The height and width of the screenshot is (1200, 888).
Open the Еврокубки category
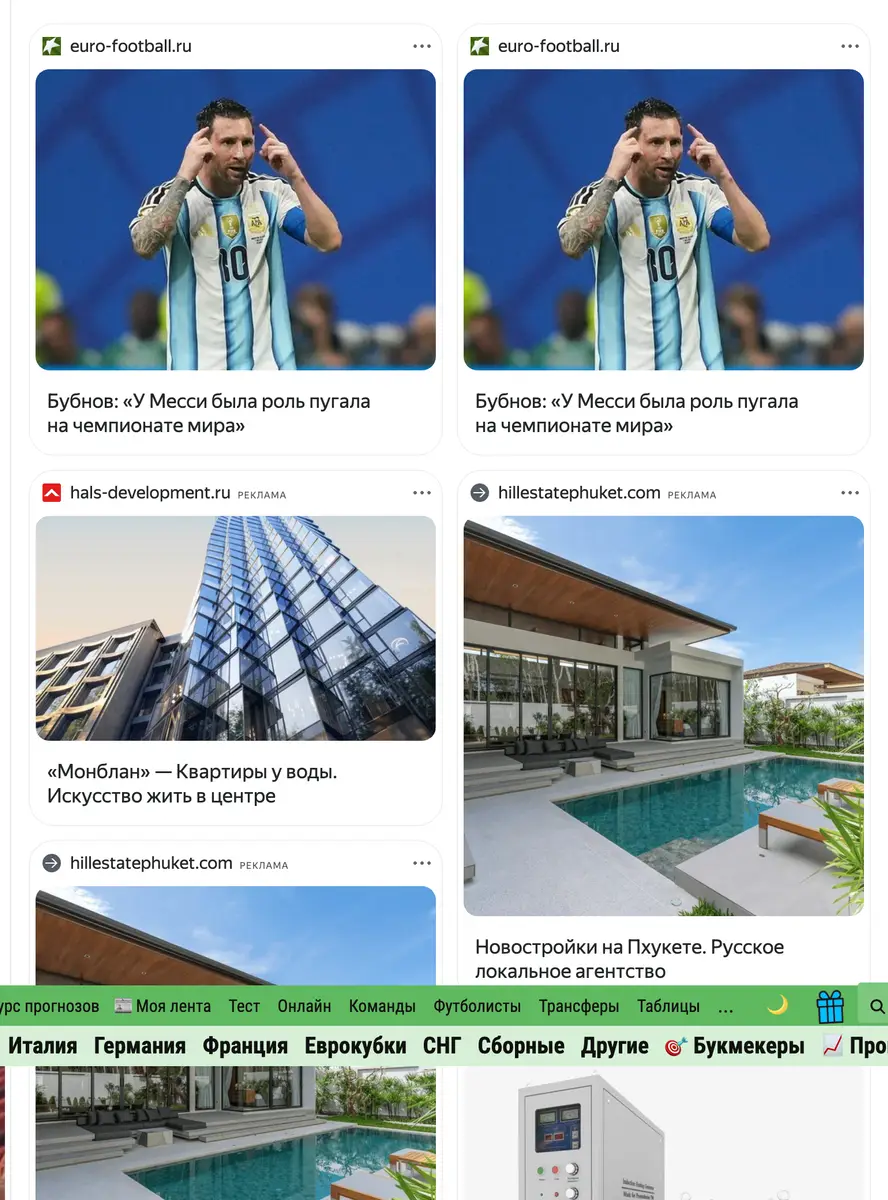pyautogui.click(x=355, y=1046)
